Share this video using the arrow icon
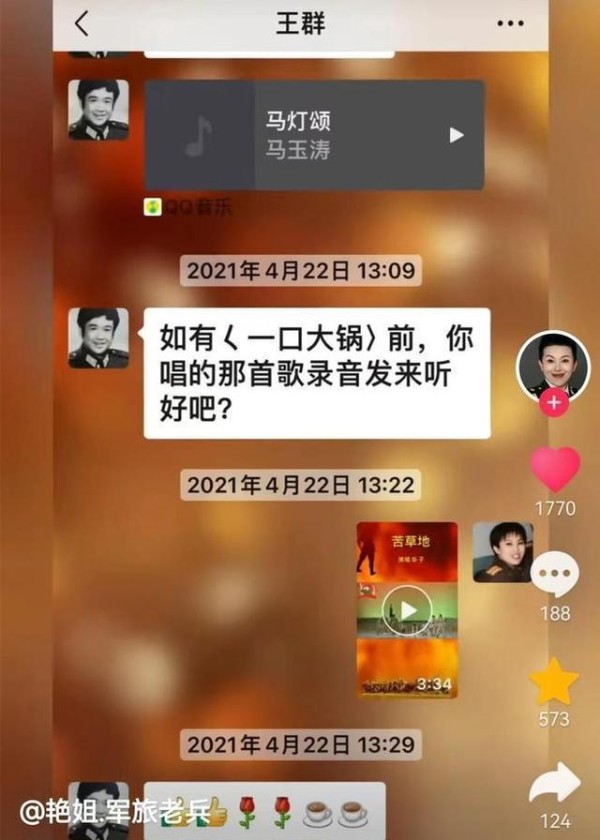600x840 pixels. click(x=555, y=783)
